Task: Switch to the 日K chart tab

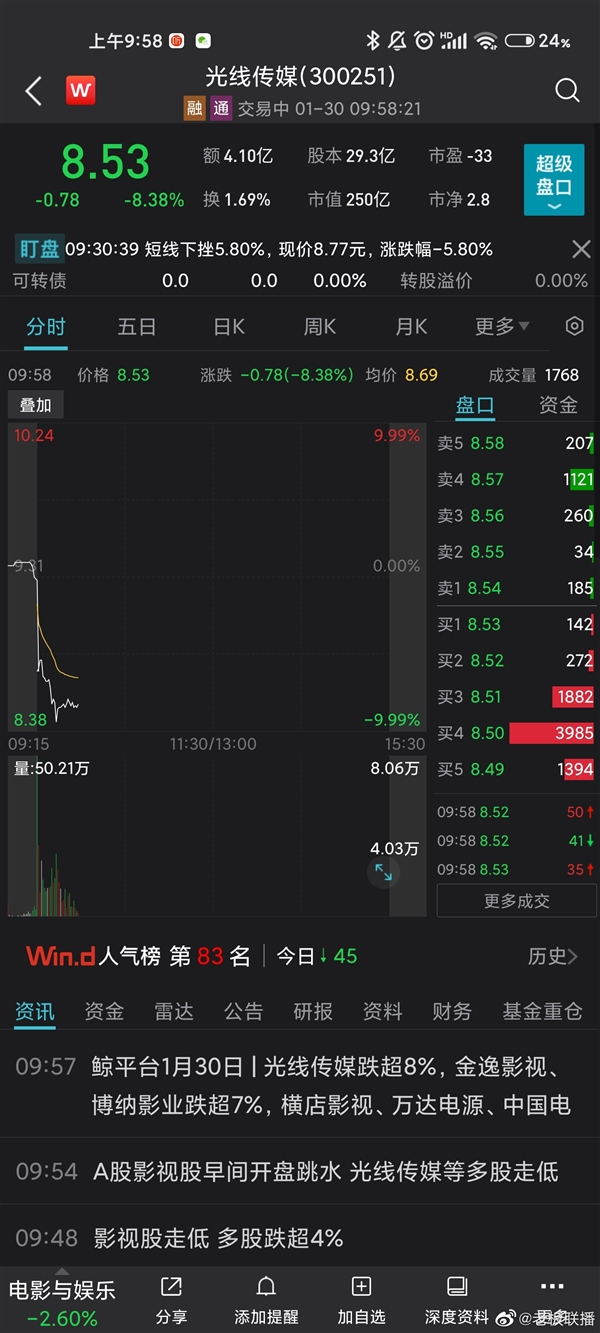Action: coord(229,326)
